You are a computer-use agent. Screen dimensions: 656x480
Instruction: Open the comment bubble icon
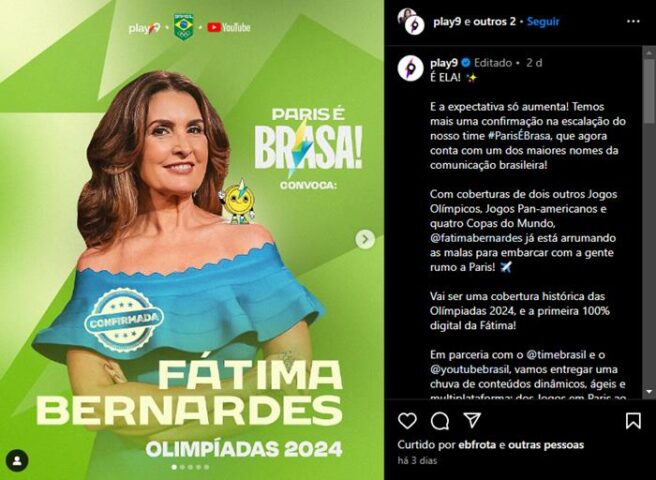(x=439, y=421)
